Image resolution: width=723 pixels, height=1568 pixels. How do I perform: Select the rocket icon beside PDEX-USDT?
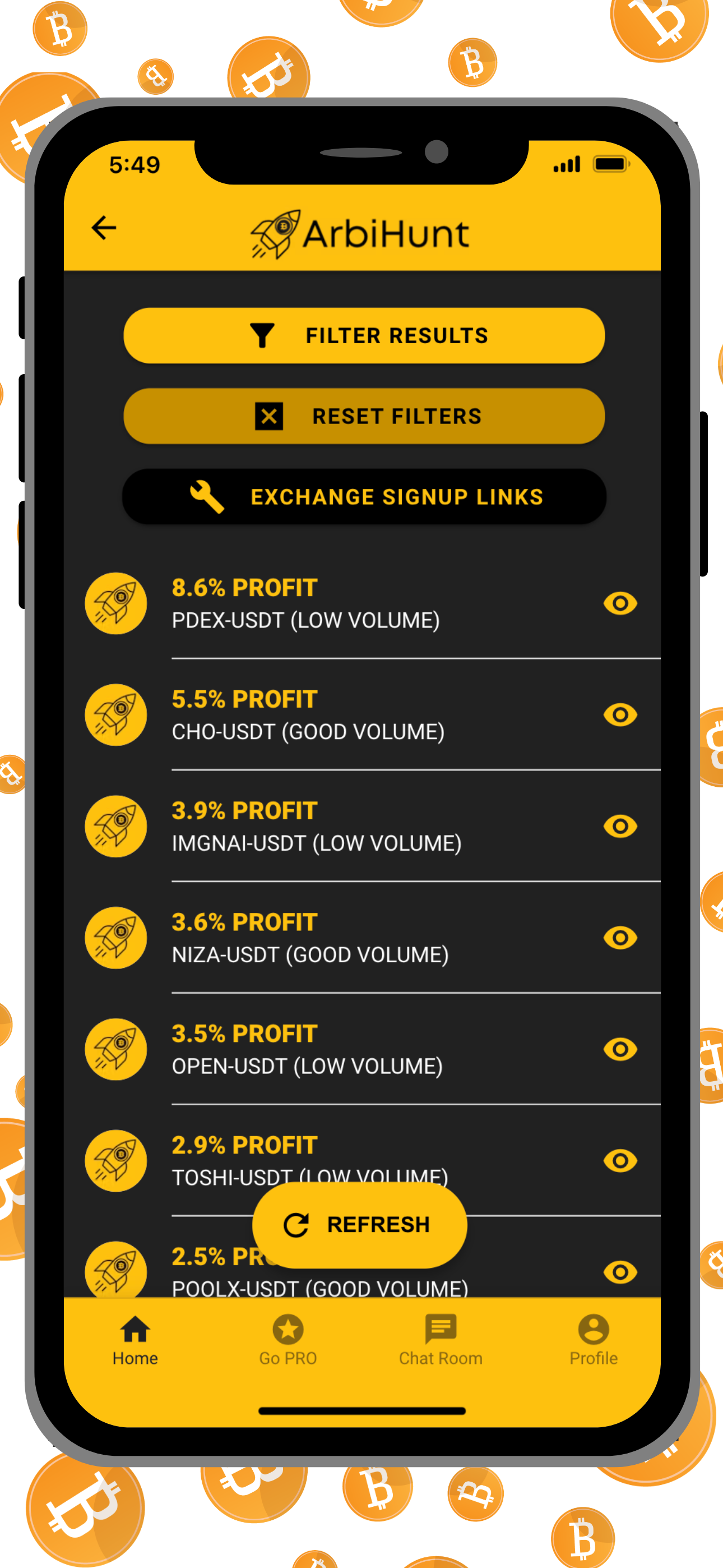pos(115,603)
